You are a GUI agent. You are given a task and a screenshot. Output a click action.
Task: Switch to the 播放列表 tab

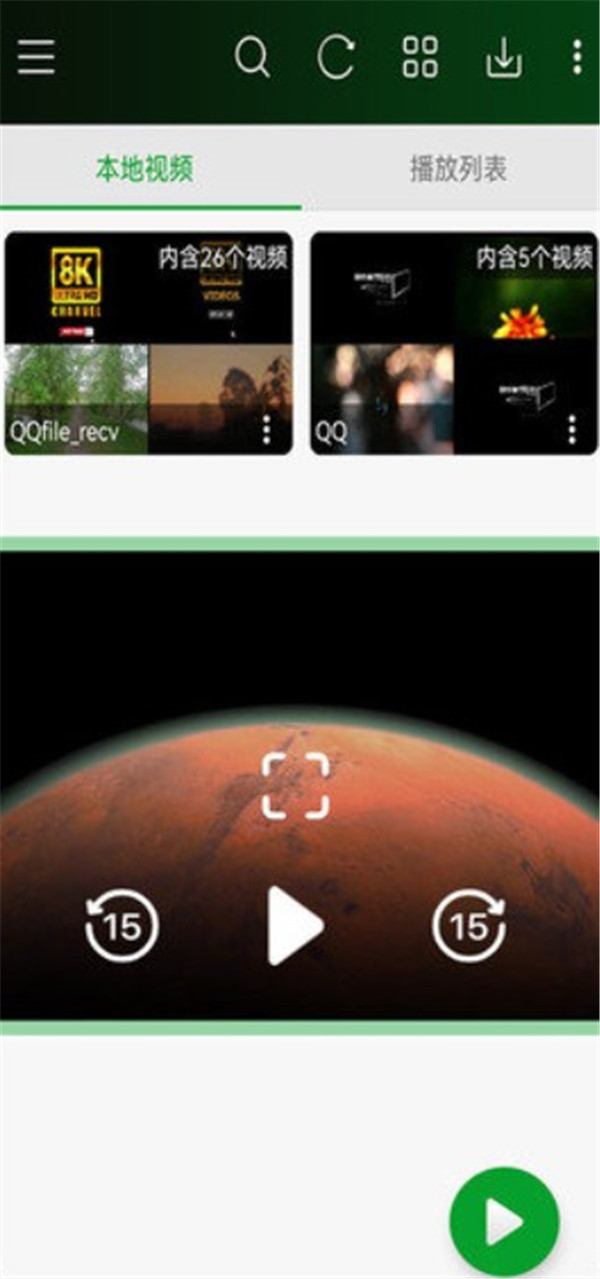(x=458, y=169)
